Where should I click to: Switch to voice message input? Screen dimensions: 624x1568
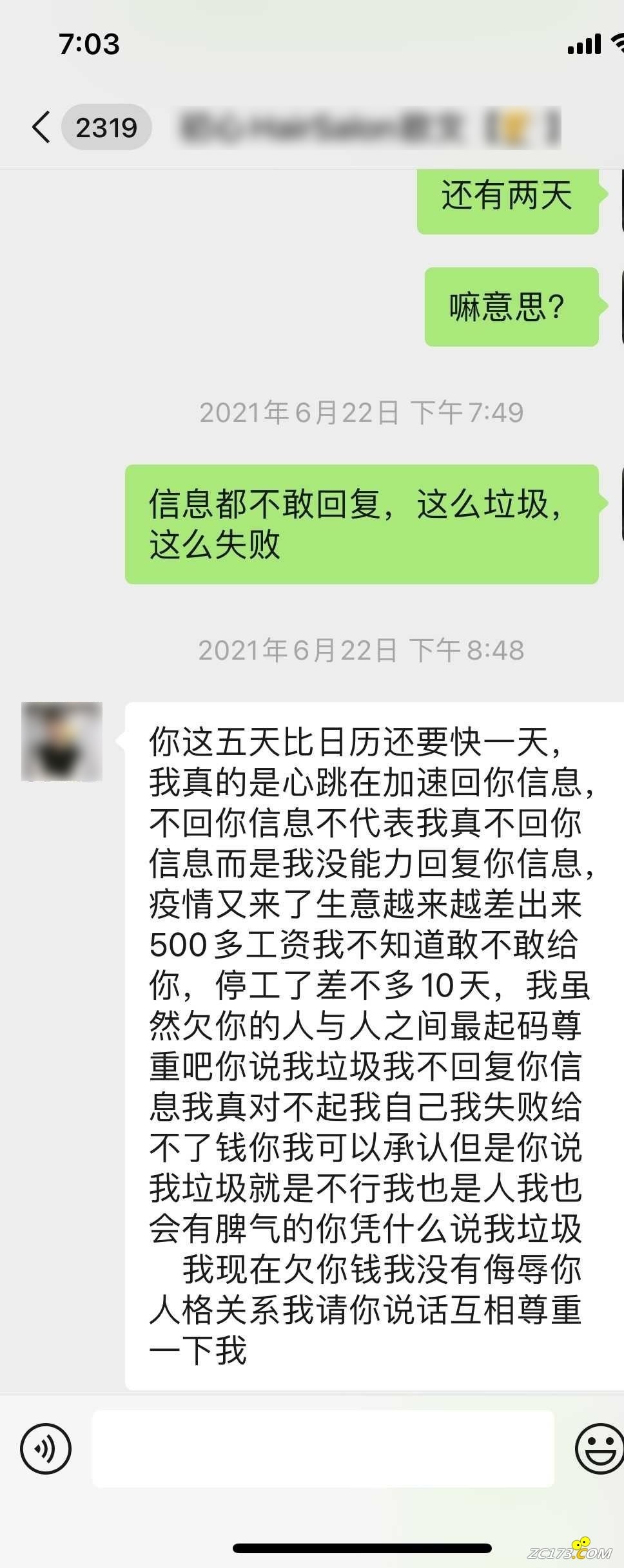click(45, 1449)
